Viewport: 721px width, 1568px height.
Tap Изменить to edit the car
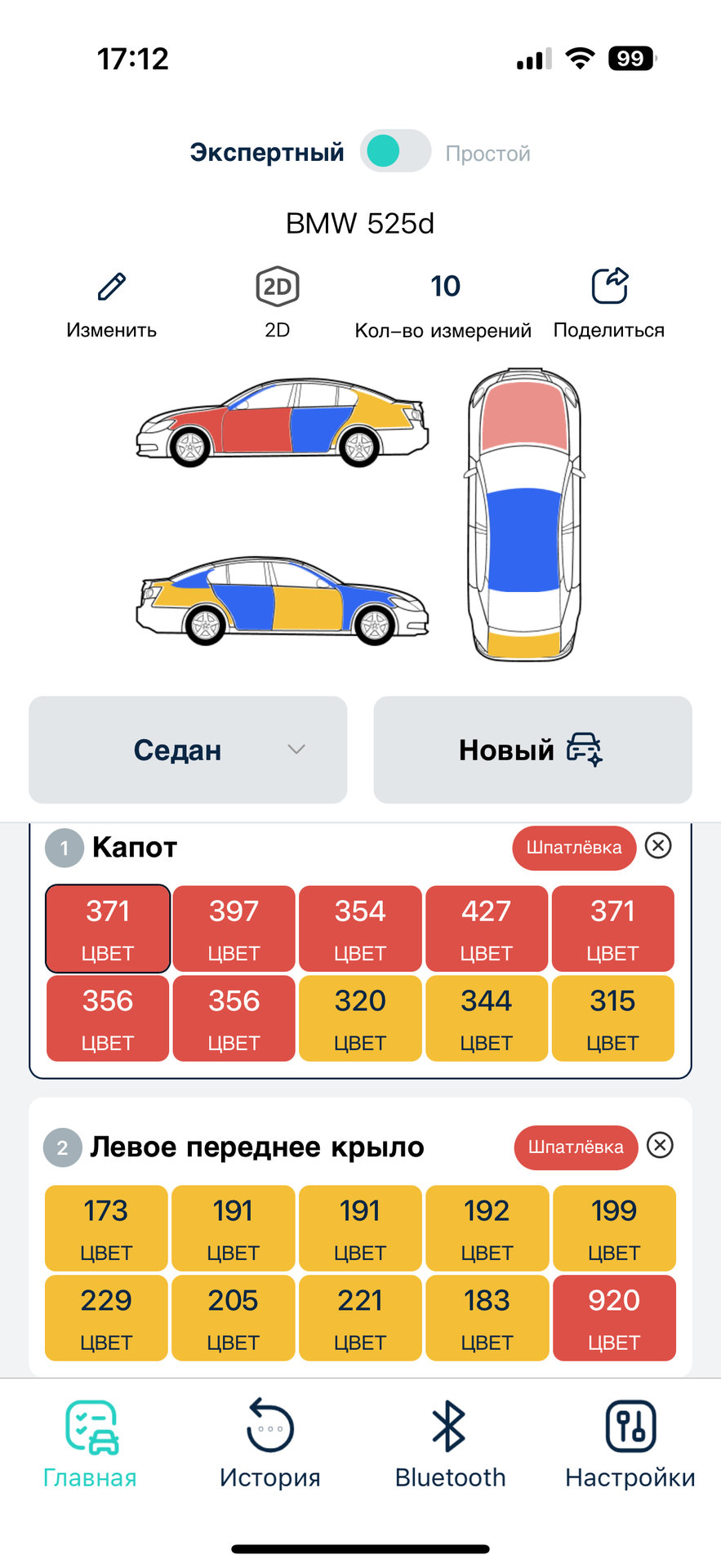112,304
